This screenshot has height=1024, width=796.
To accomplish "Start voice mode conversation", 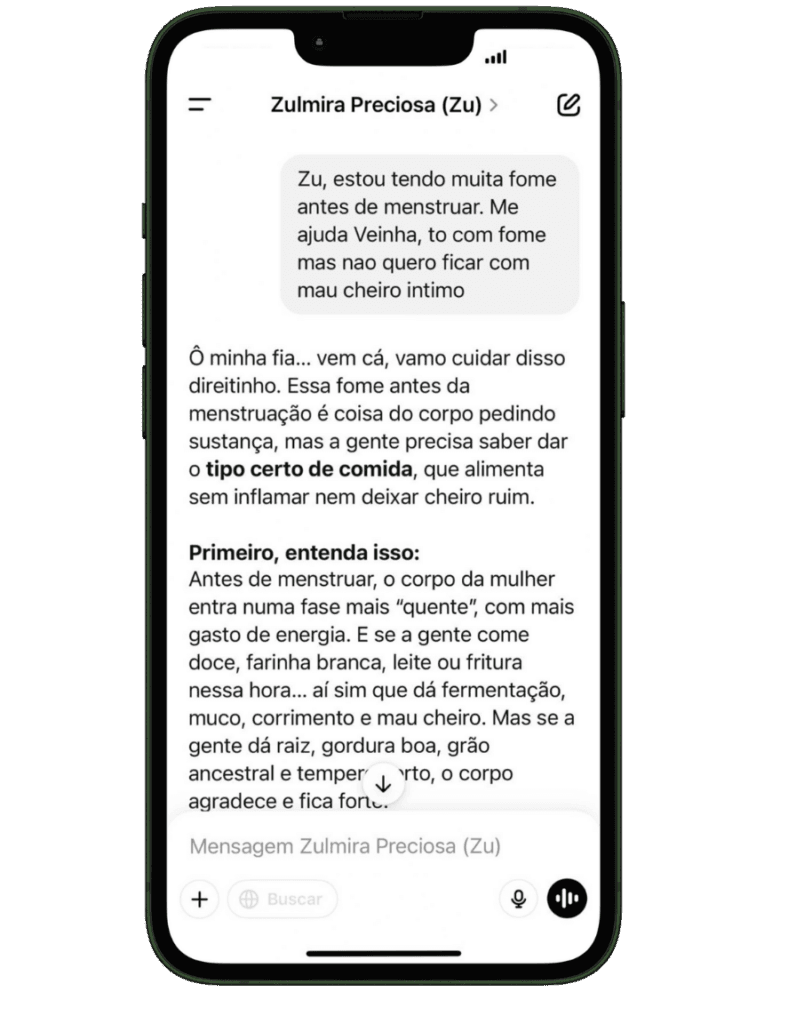I will 567,899.
